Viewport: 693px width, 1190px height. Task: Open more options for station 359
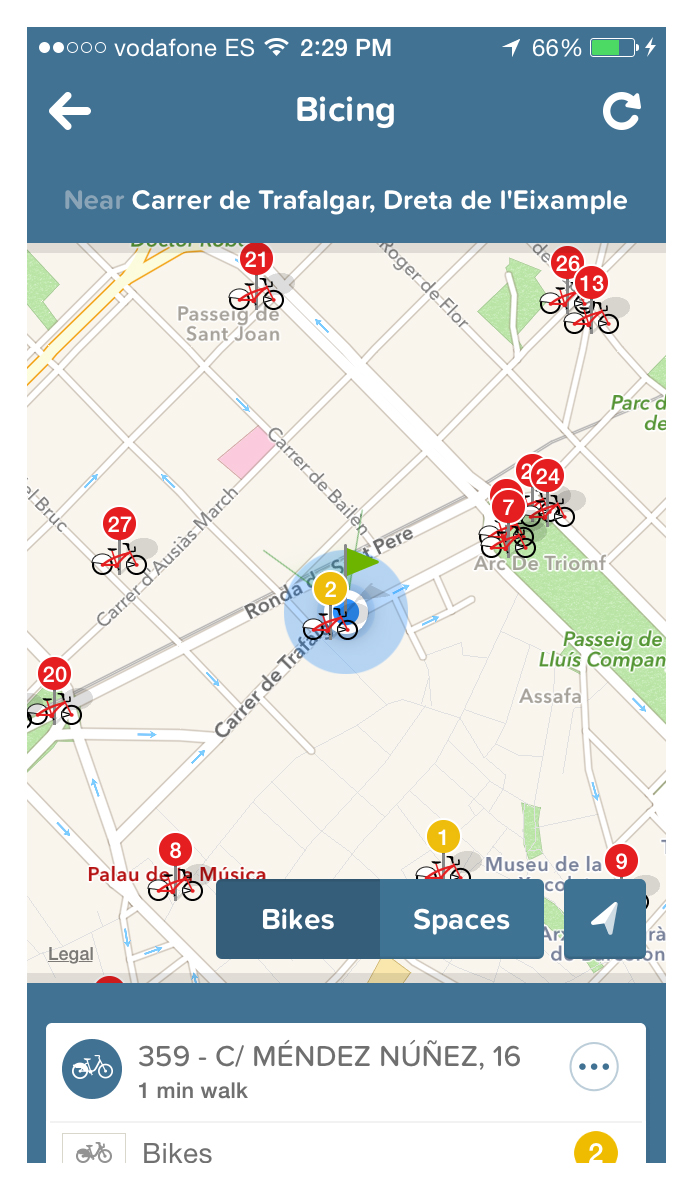coord(594,1066)
